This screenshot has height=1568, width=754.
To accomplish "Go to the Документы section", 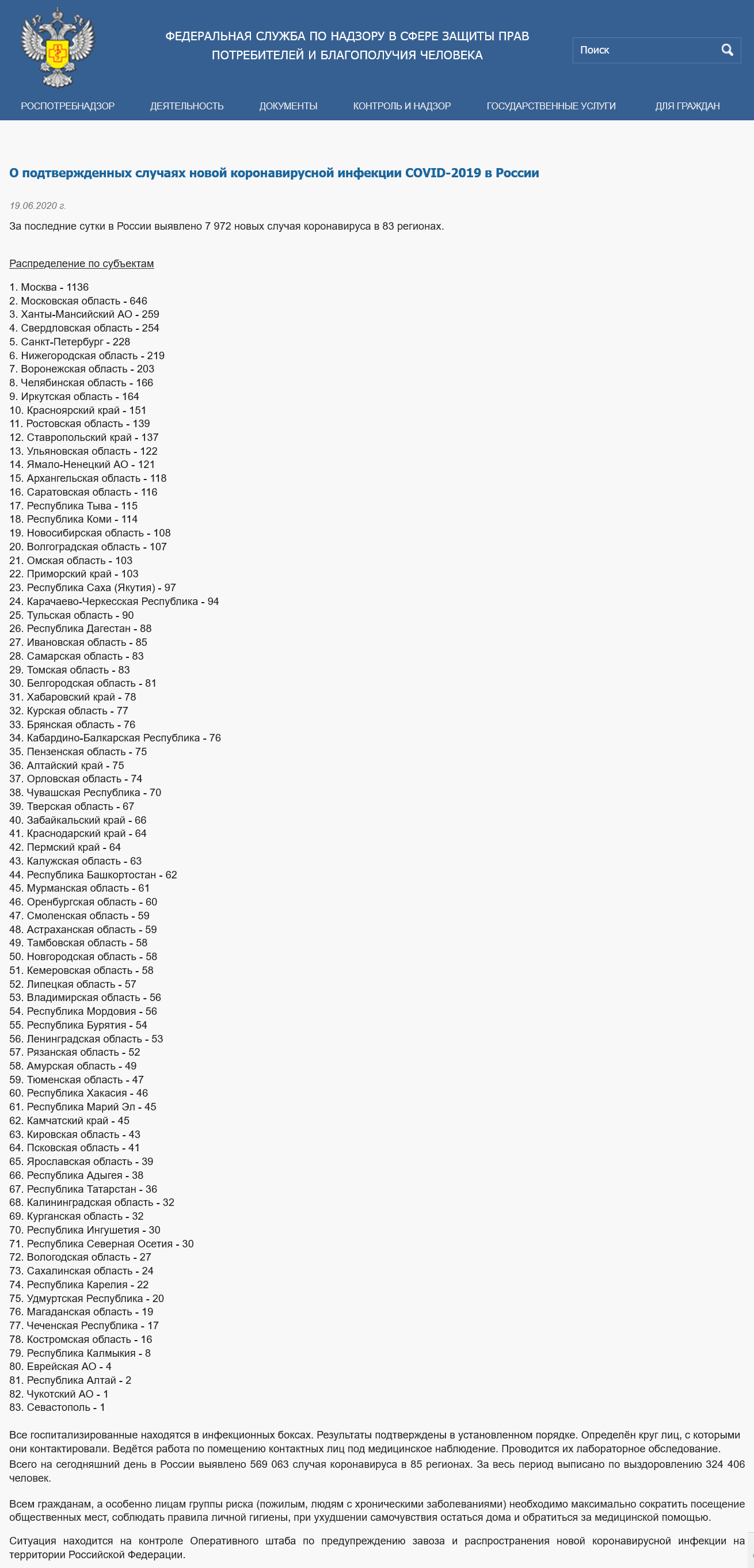I will [x=288, y=106].
